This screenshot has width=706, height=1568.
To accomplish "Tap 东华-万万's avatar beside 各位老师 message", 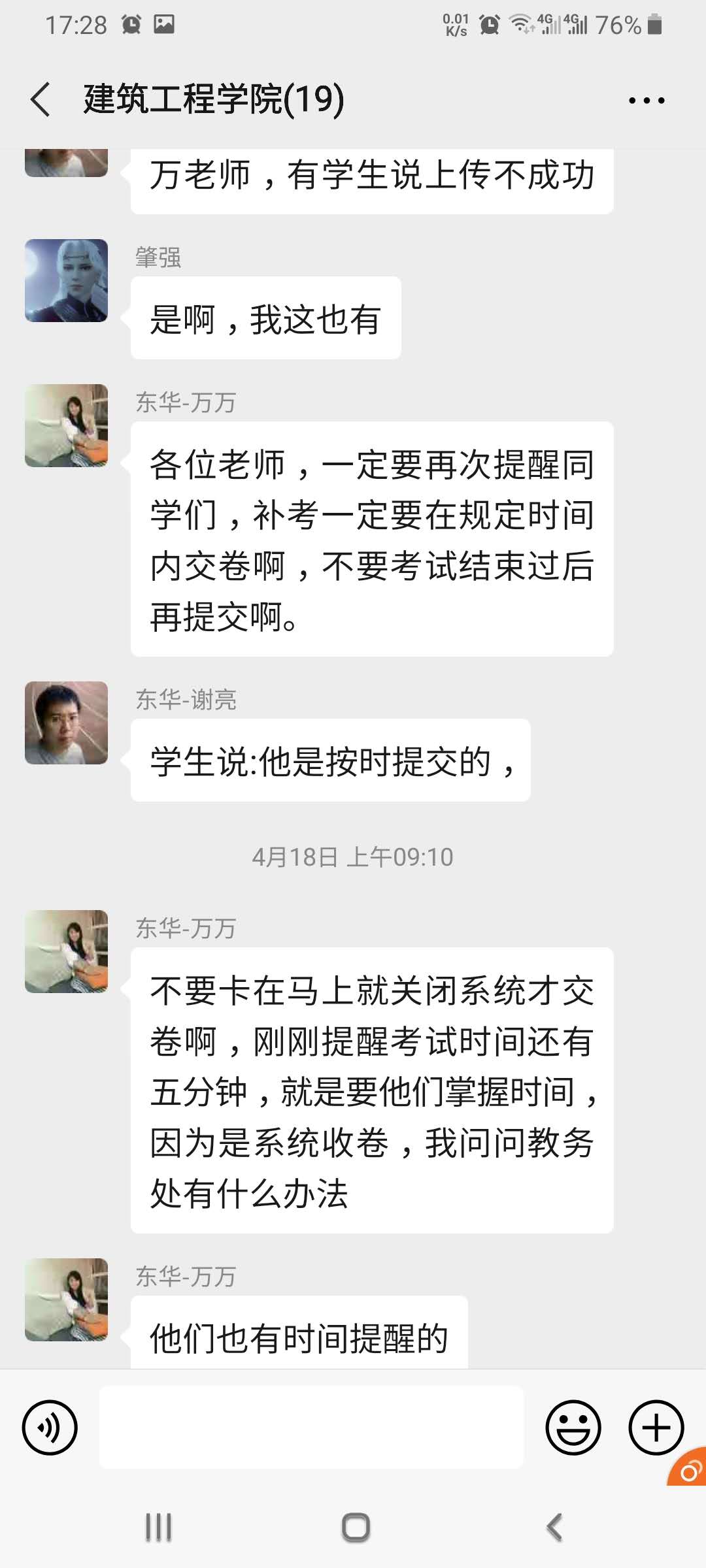I will tap(66, 425).
